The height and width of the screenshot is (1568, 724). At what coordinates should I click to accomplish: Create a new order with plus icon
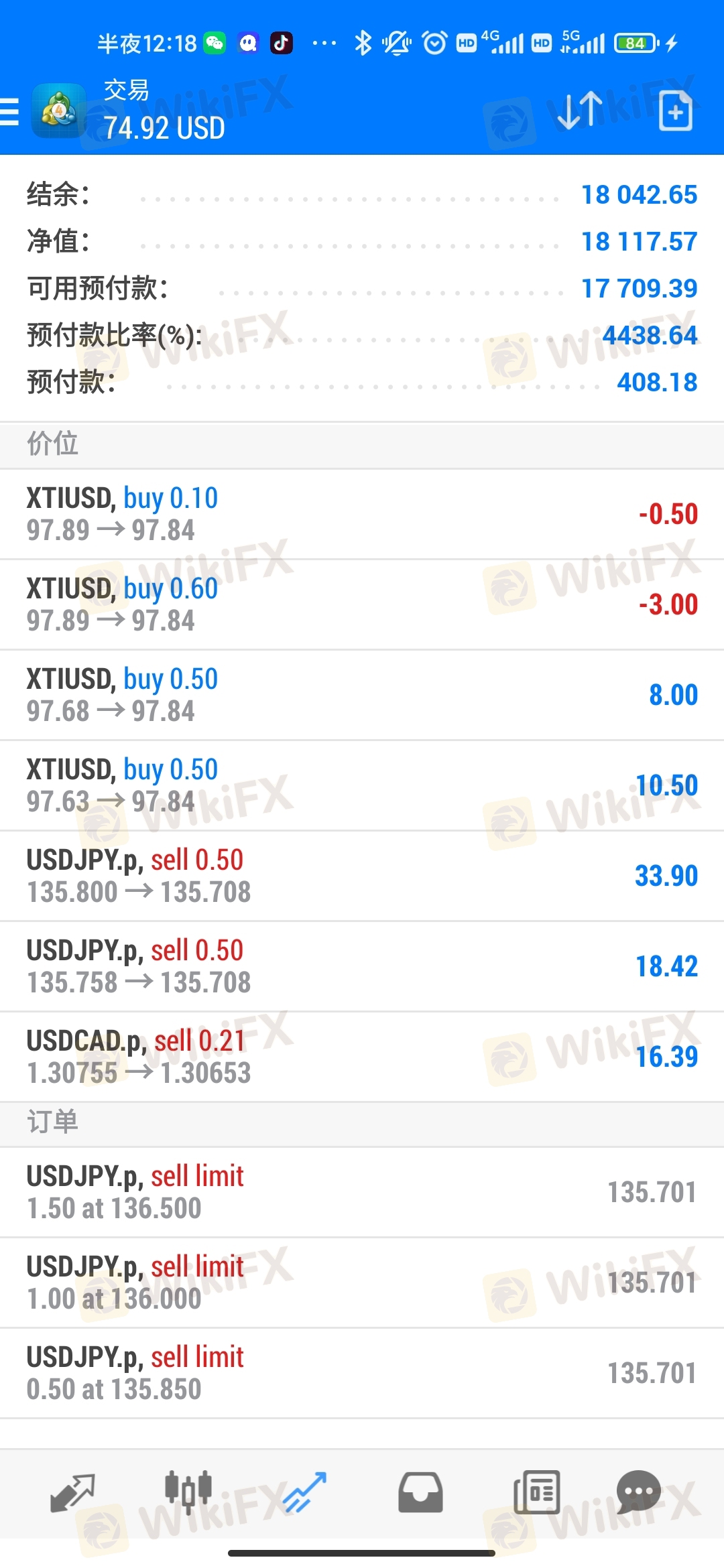point(675,111)
